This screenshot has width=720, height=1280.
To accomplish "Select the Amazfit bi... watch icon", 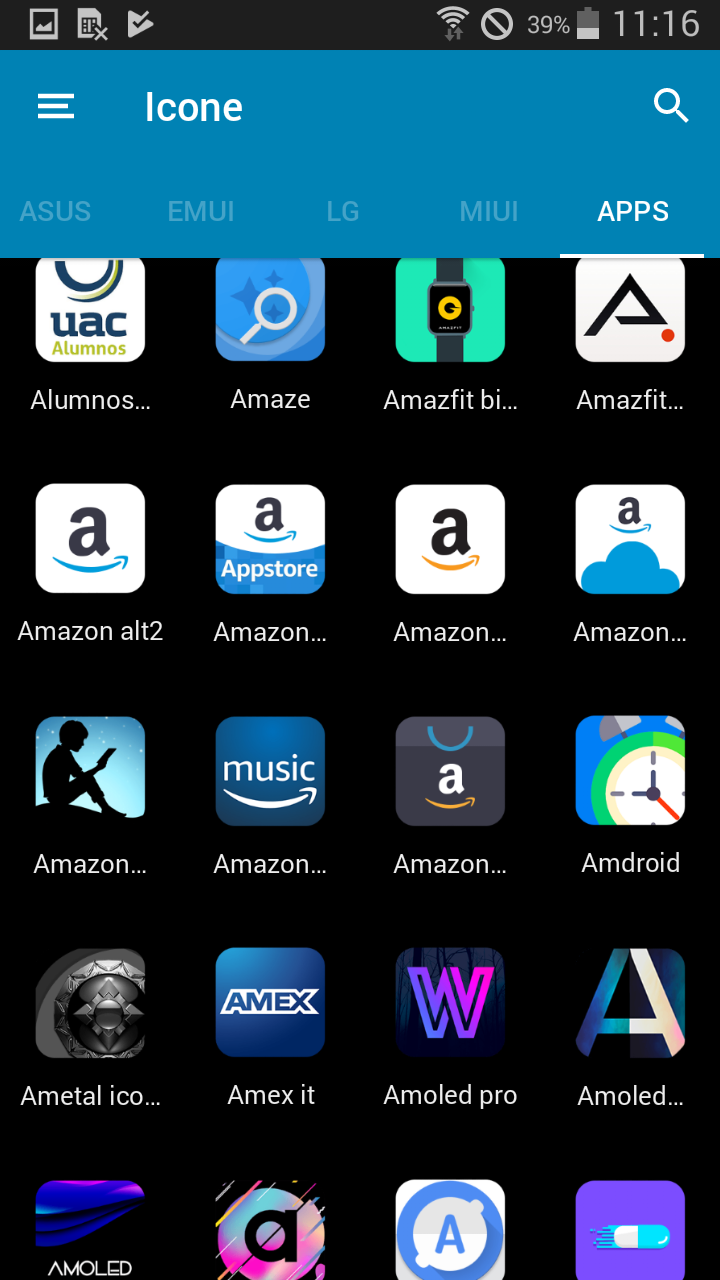I will tap(450, 311).
